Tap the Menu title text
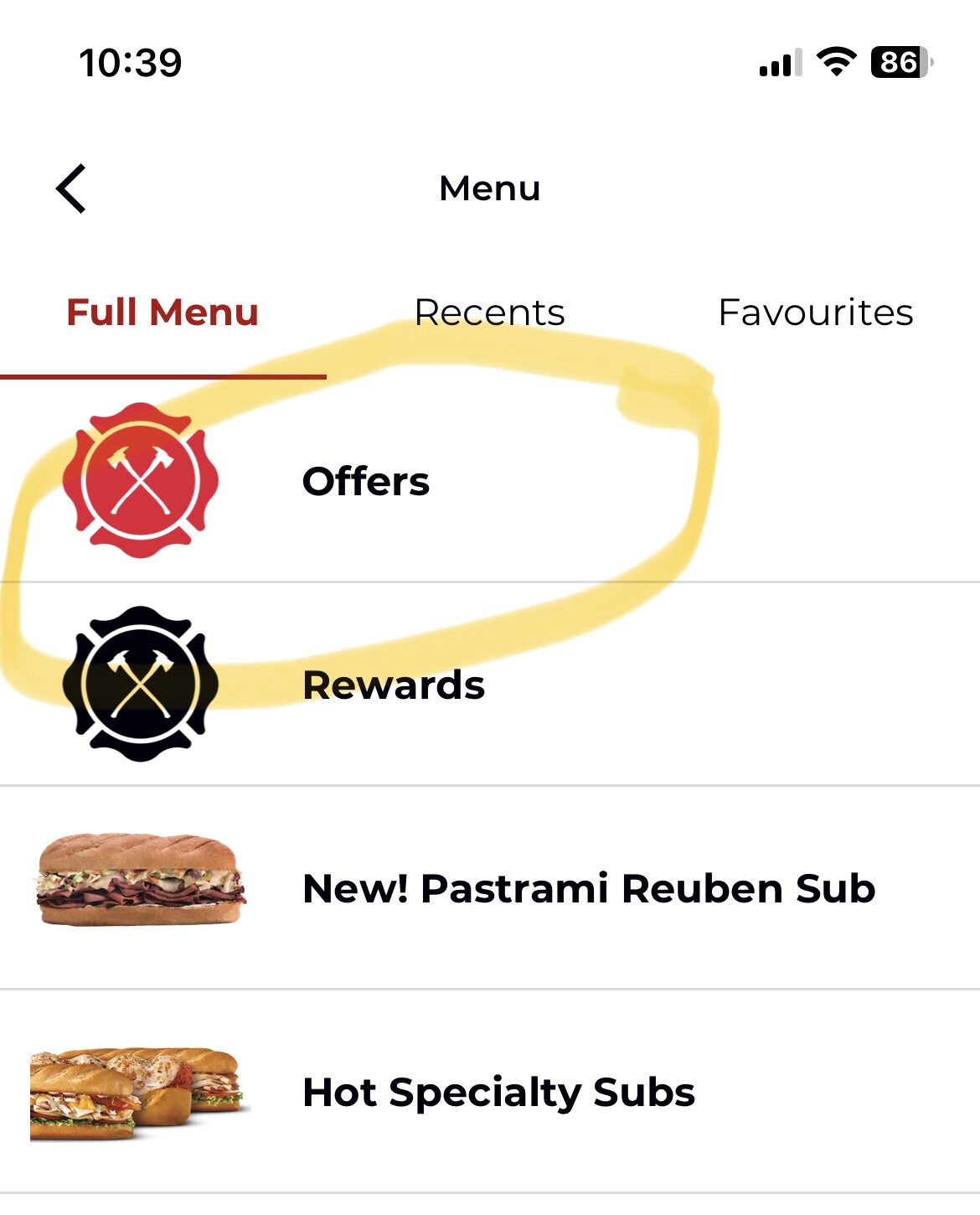 coord(489,187)
